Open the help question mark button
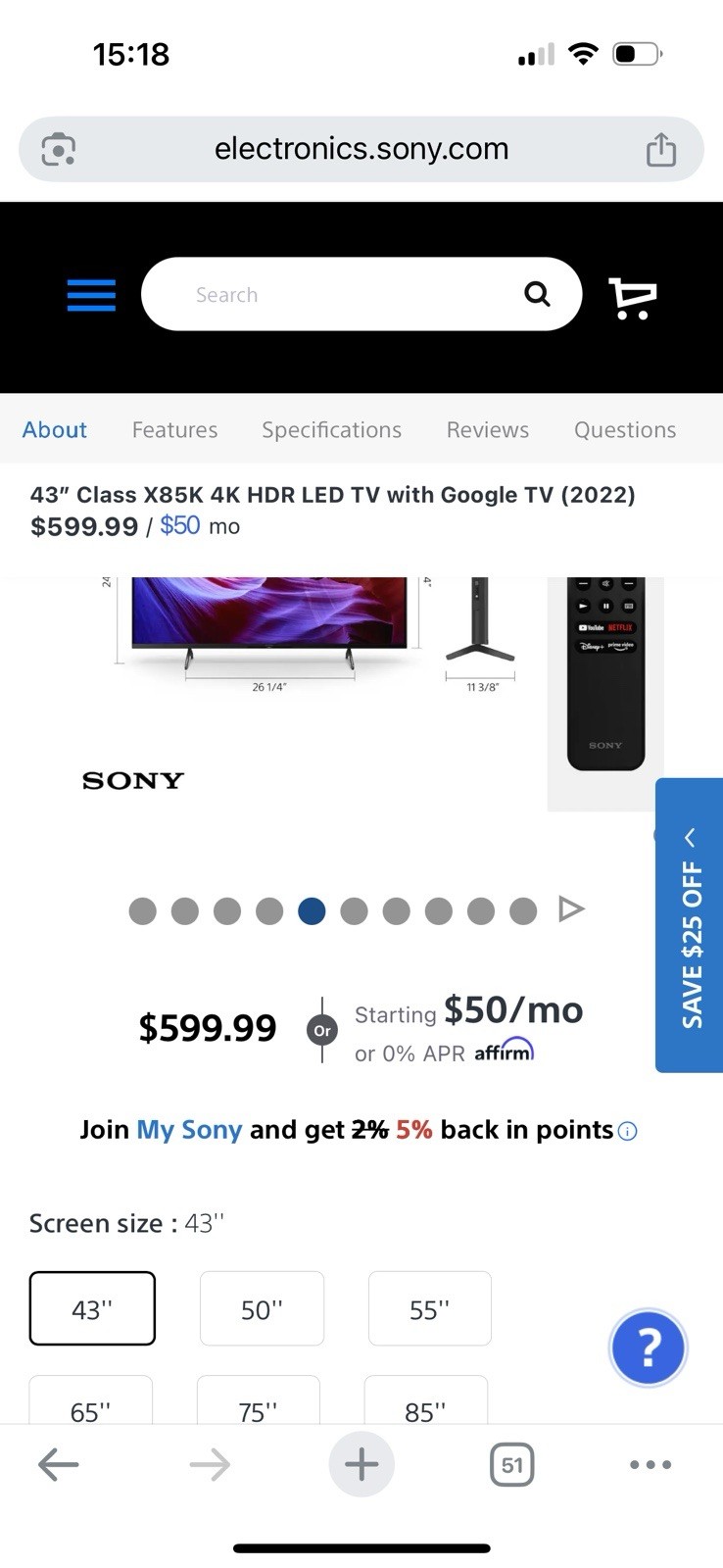This screenshot has width=723, height=1568. (648, 1347)
